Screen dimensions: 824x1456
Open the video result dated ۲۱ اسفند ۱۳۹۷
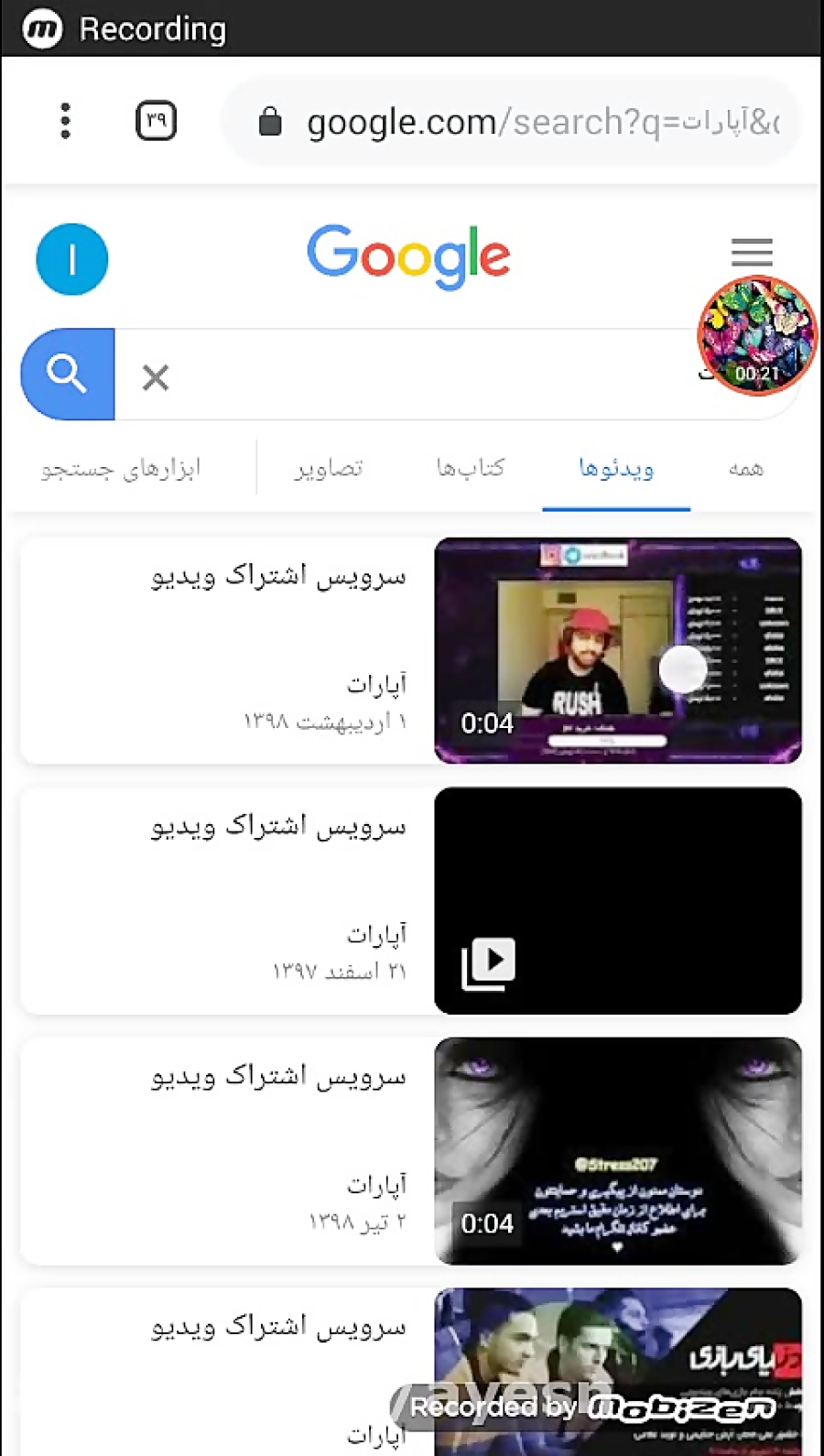tap(411, 901)
